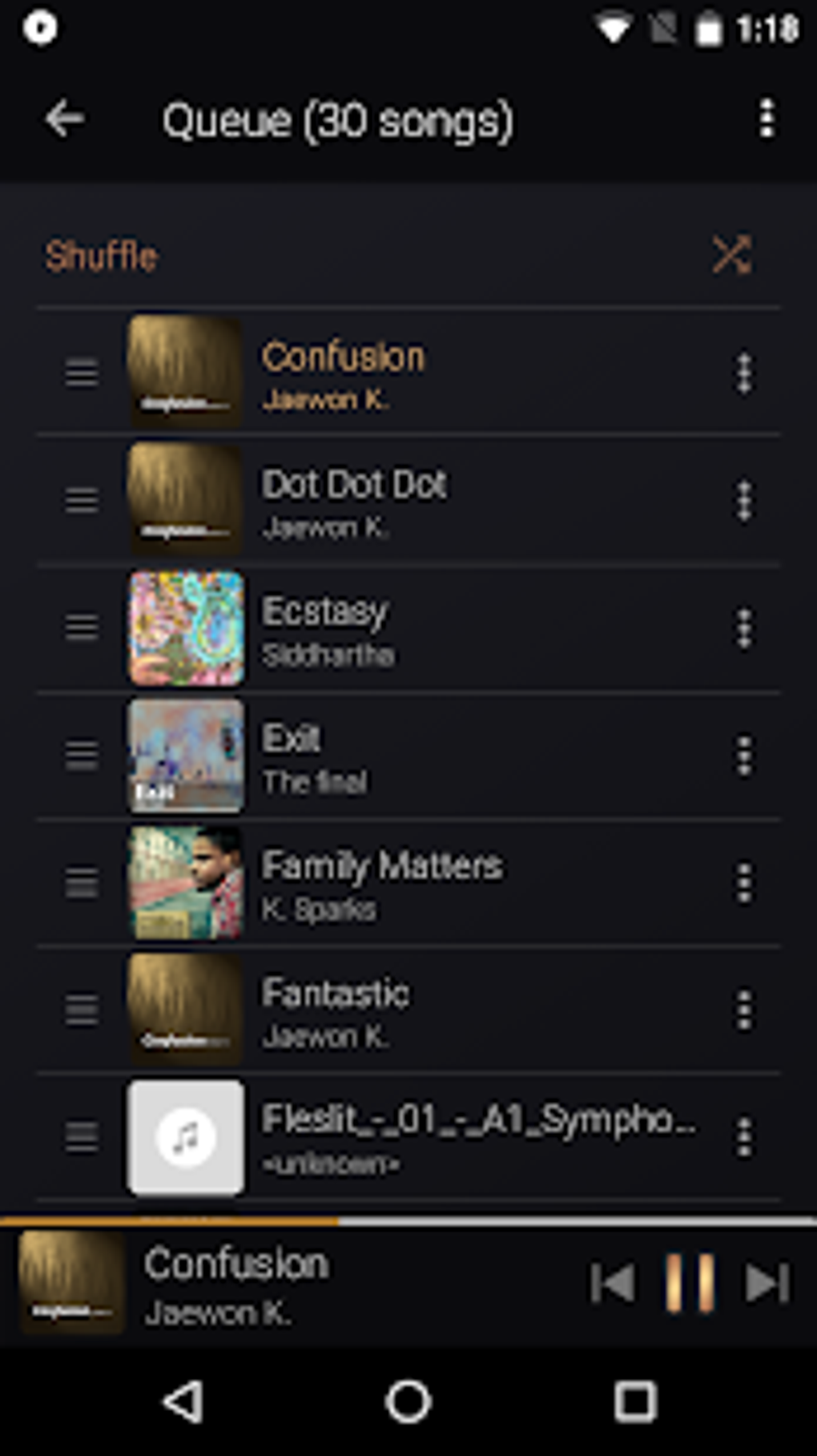Open options for the Fantastic track
Image resolution: width=817 pixels, height=1456 pixels.
click(x=743, y=1009)
